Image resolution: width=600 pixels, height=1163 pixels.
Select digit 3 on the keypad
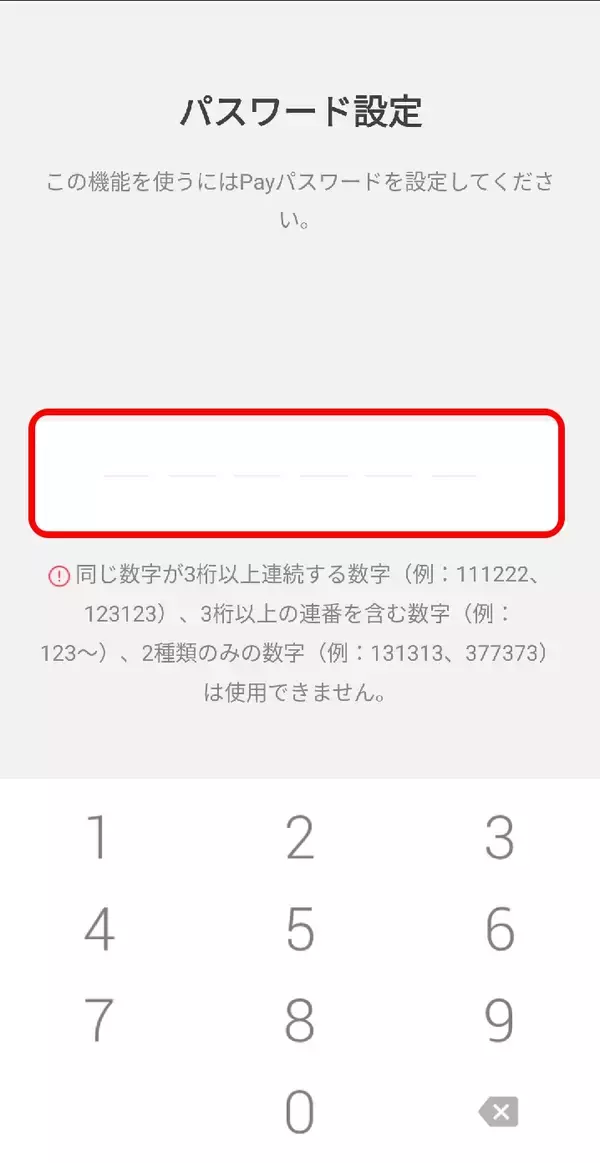tap(499, 838)
